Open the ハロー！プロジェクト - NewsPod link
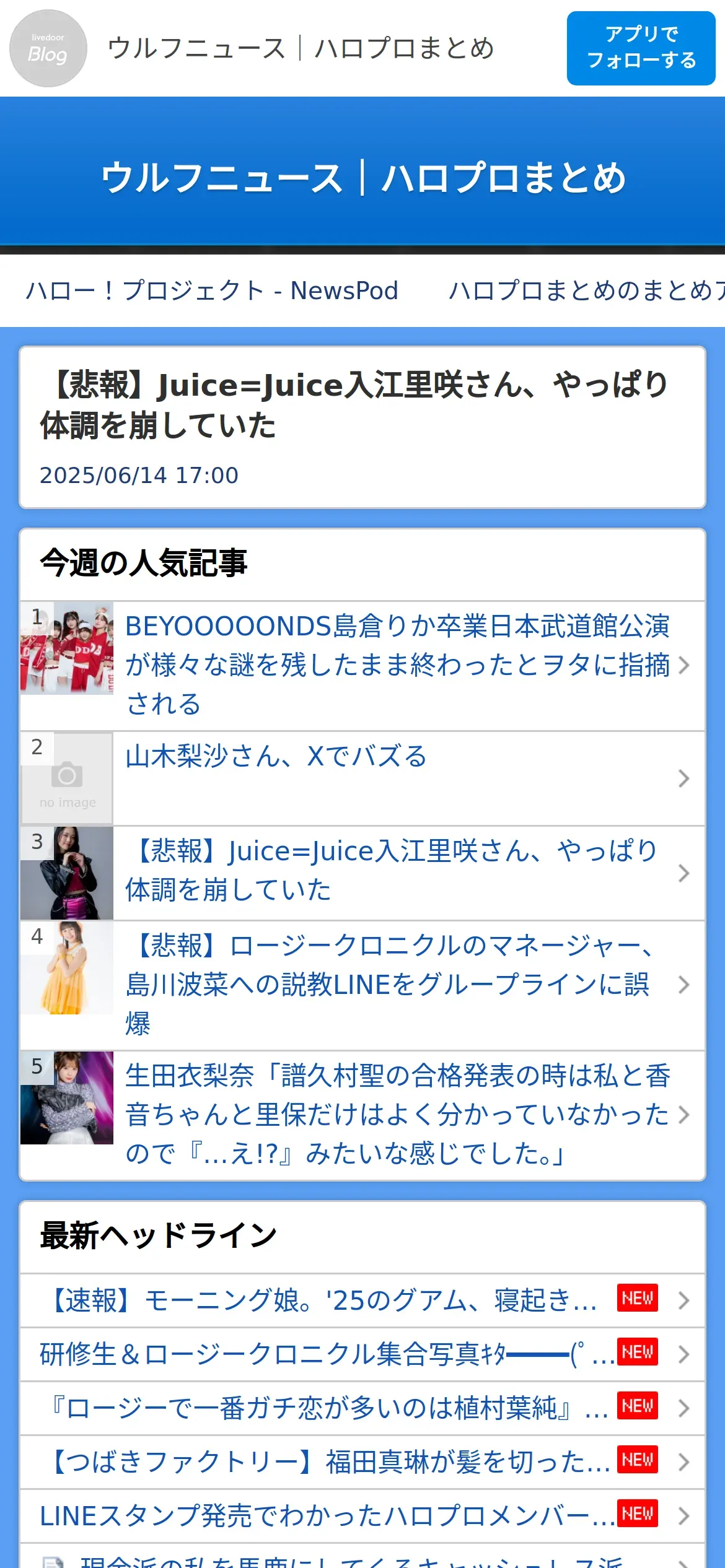The width and height of the screenshot is (725, 1568). 212,290
